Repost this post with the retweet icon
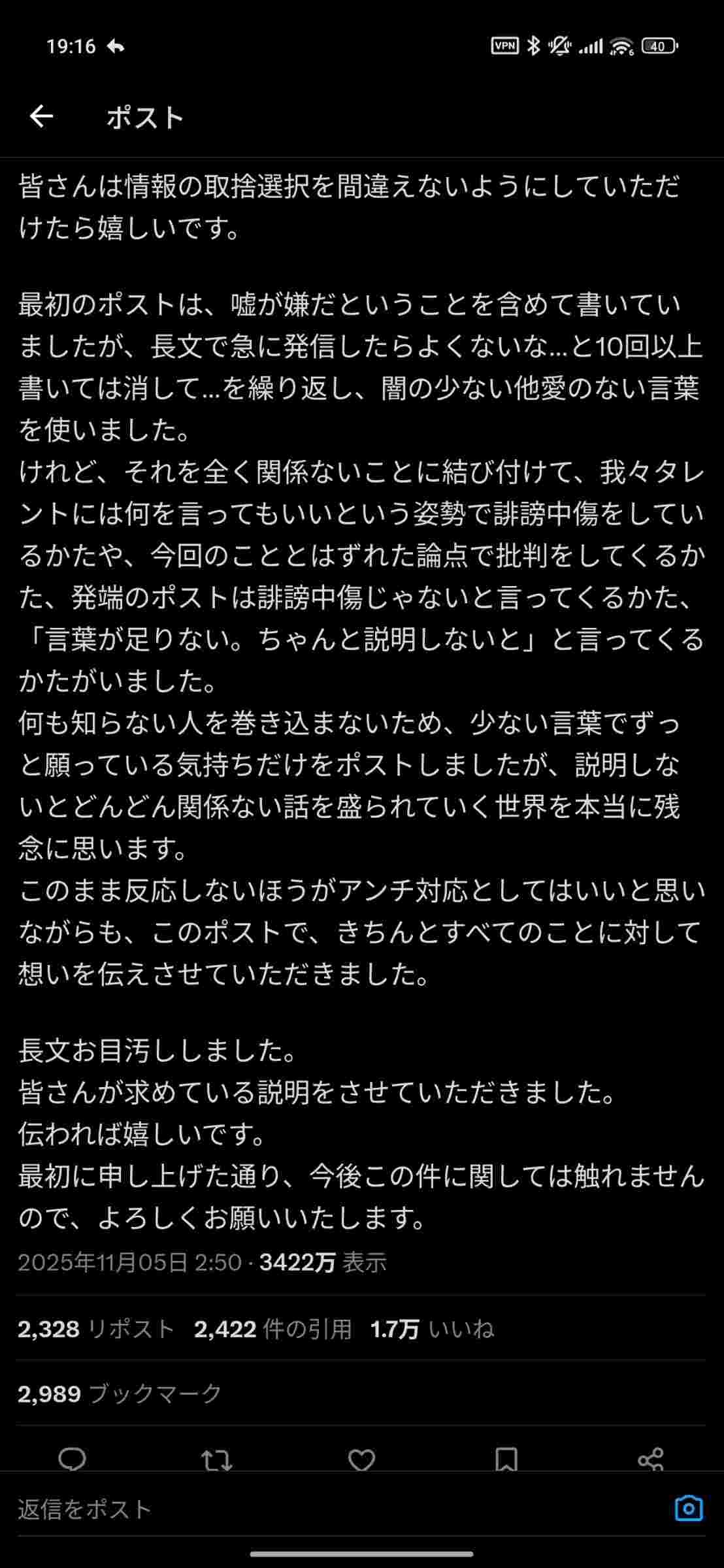724x1568 pixels. (x=216, y=1460)
